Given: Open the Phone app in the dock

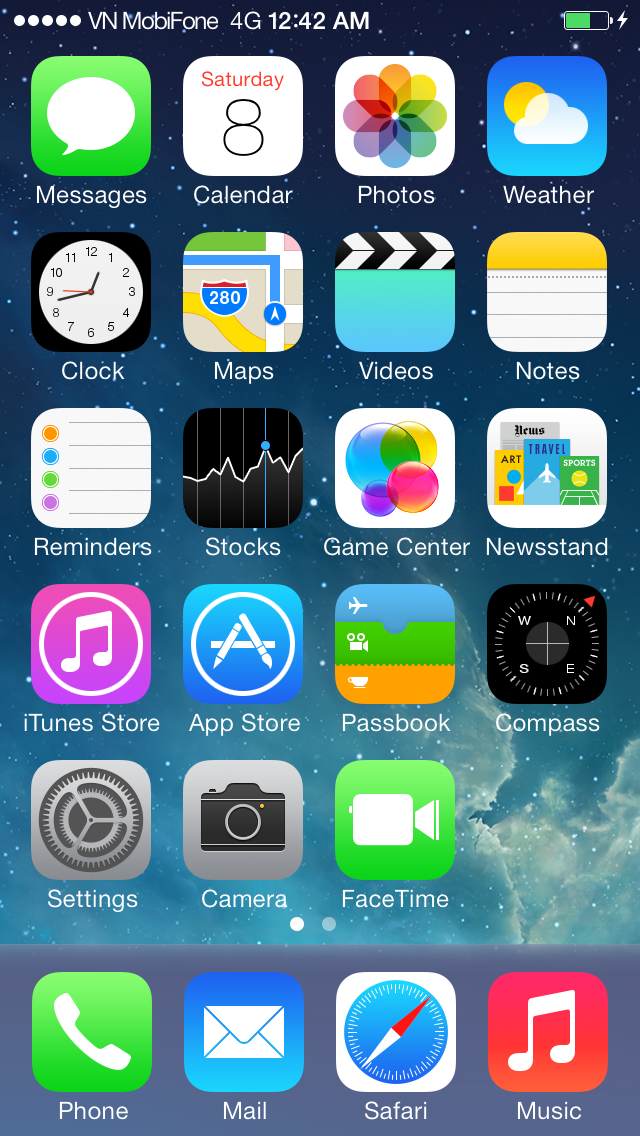Looking at the screenshot, I should (92, 1032).
